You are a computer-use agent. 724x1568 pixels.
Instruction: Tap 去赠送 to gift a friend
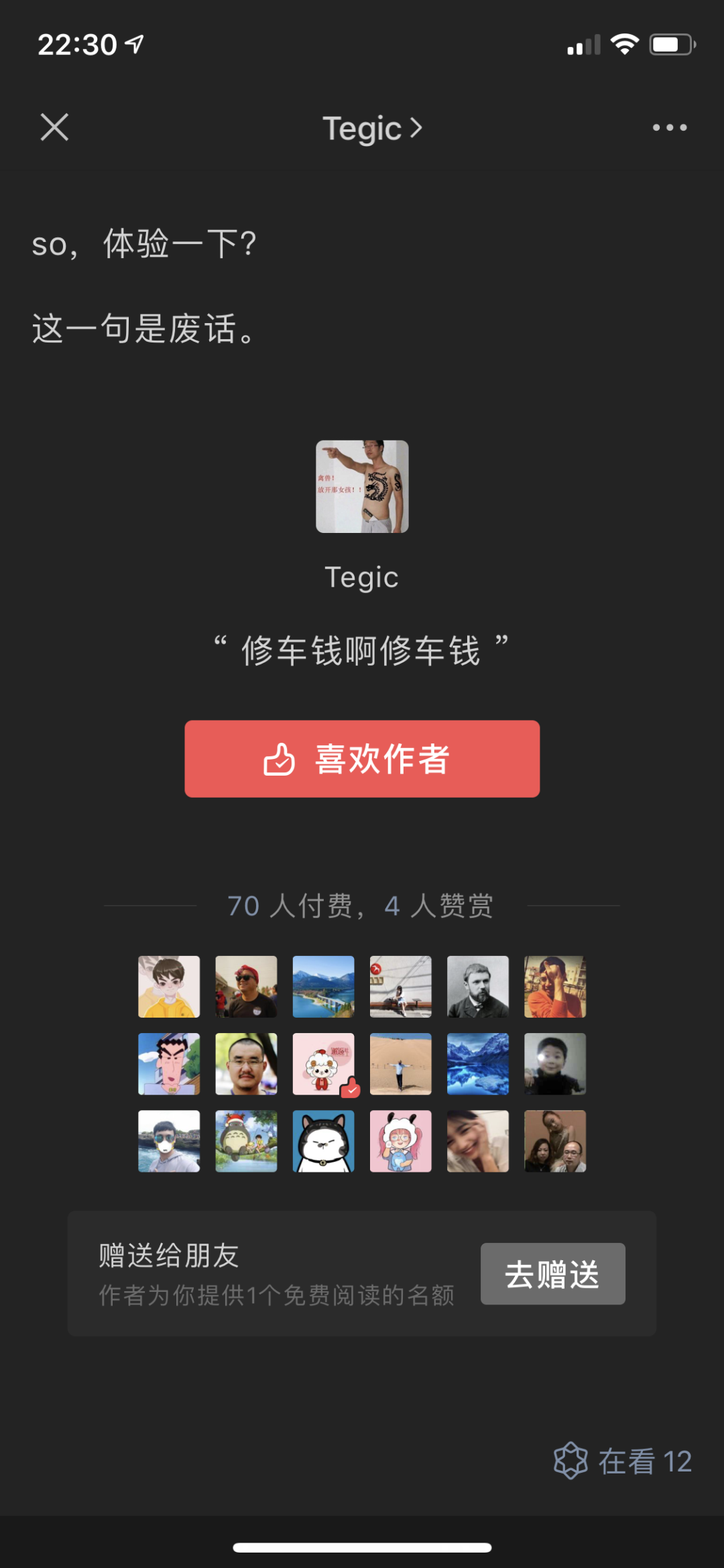pyautogui.click(x=552, y=1274)
